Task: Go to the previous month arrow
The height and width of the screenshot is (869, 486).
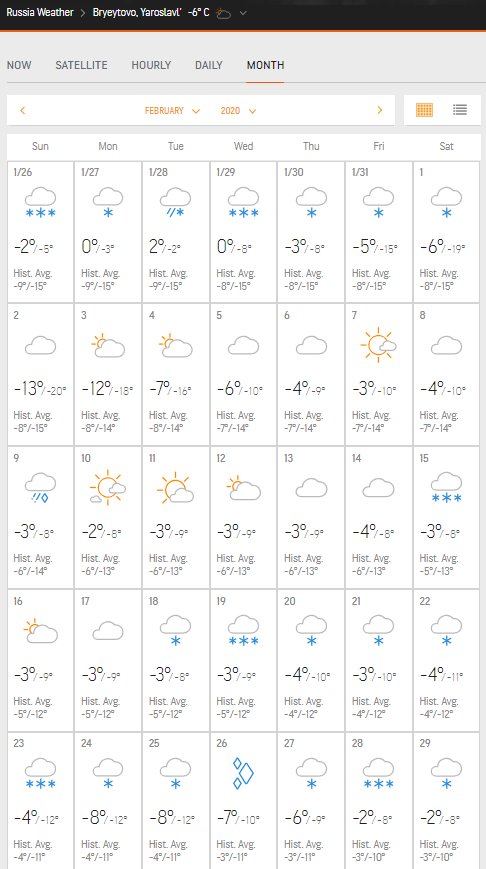Action: click(x=23, y=110)
